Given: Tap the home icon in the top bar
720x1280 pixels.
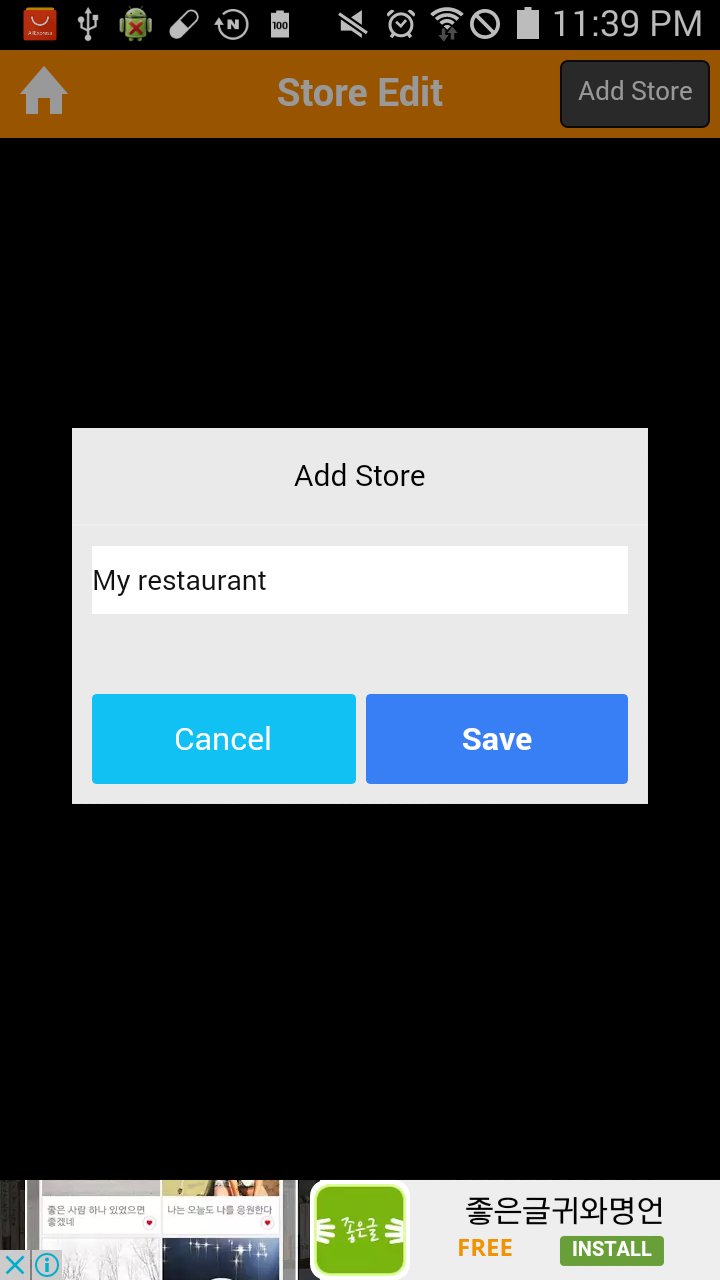Looking at the screenshot, I should click(x=42, y=92).
